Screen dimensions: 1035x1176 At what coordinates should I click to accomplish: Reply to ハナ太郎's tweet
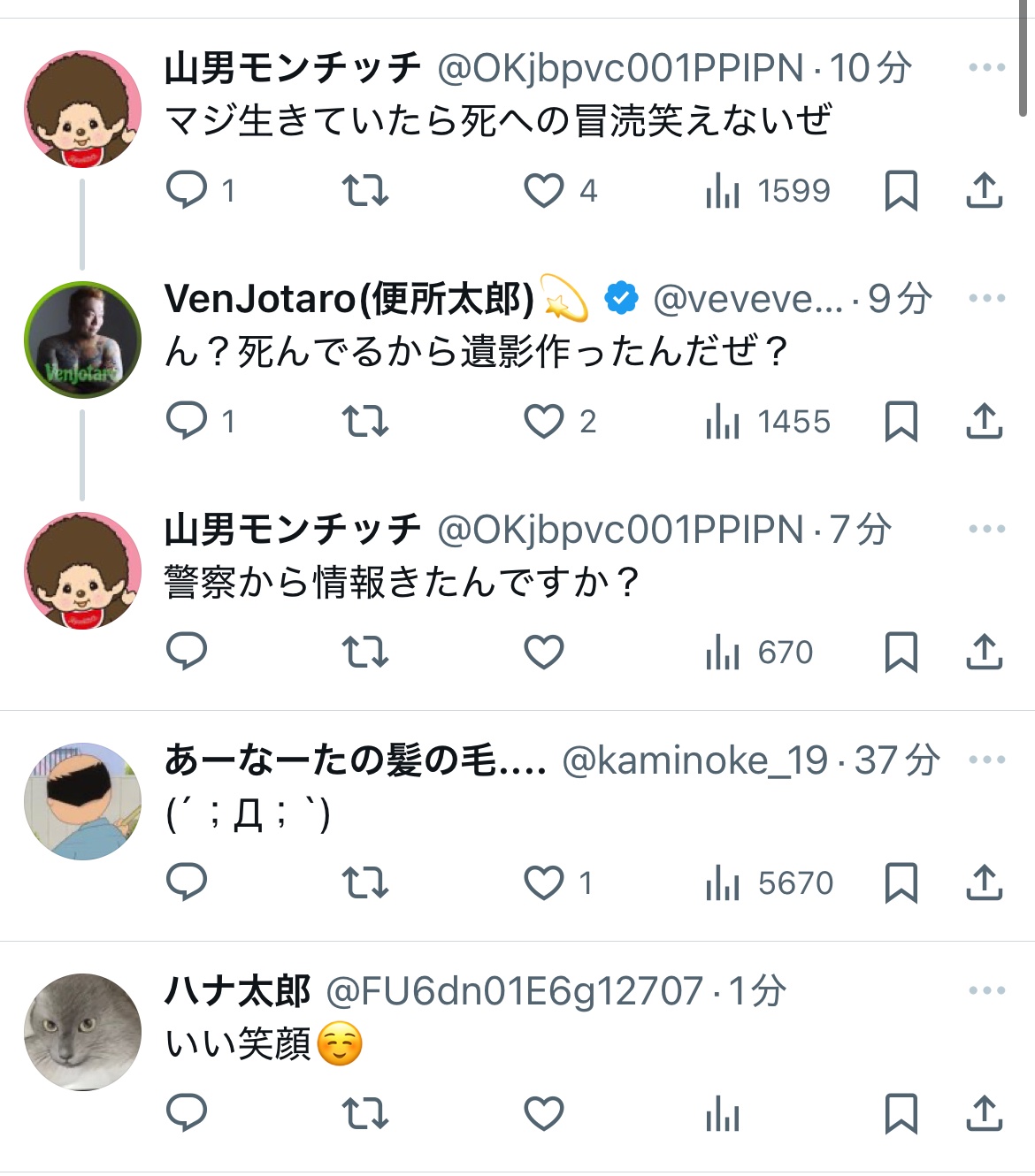point(187,1113)
